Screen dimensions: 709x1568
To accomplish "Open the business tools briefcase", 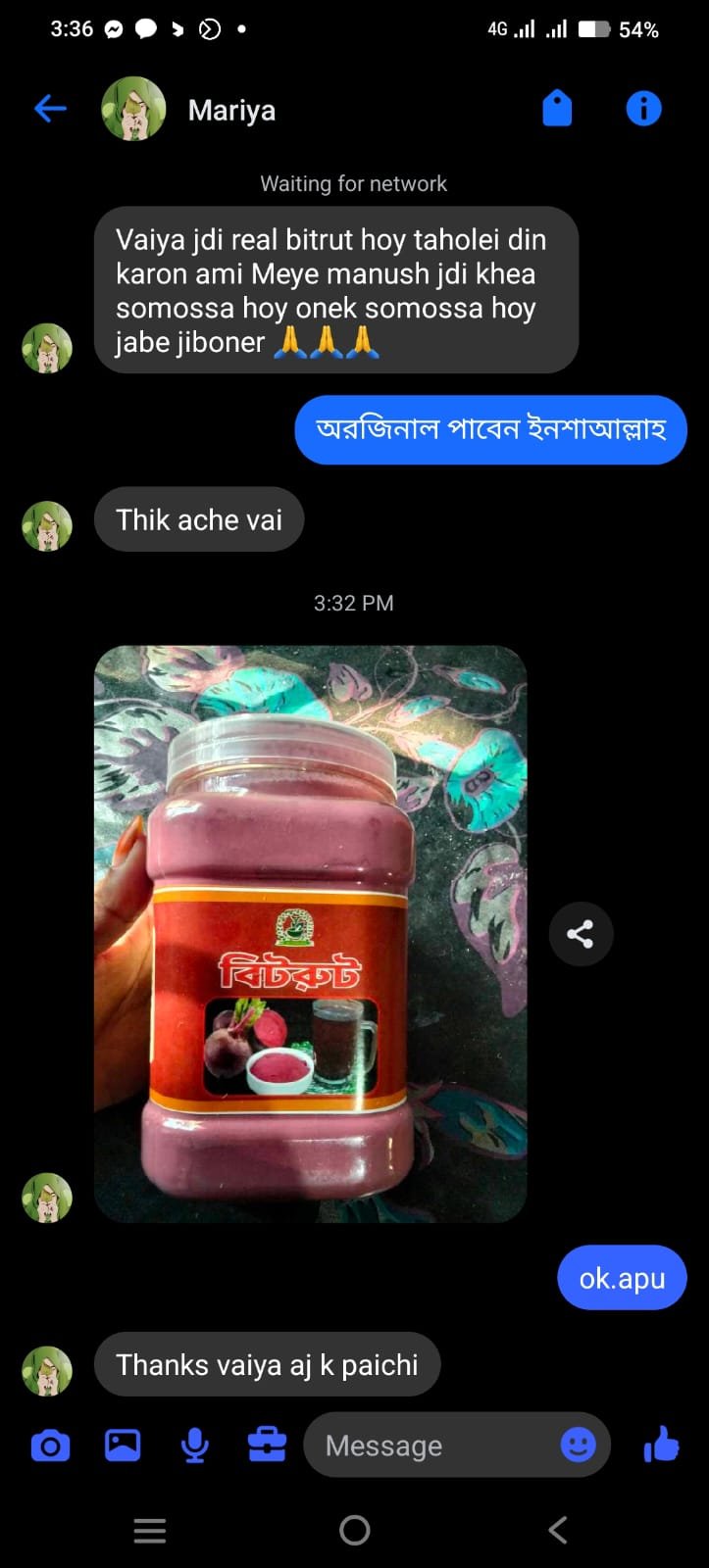I will 267,1445.
